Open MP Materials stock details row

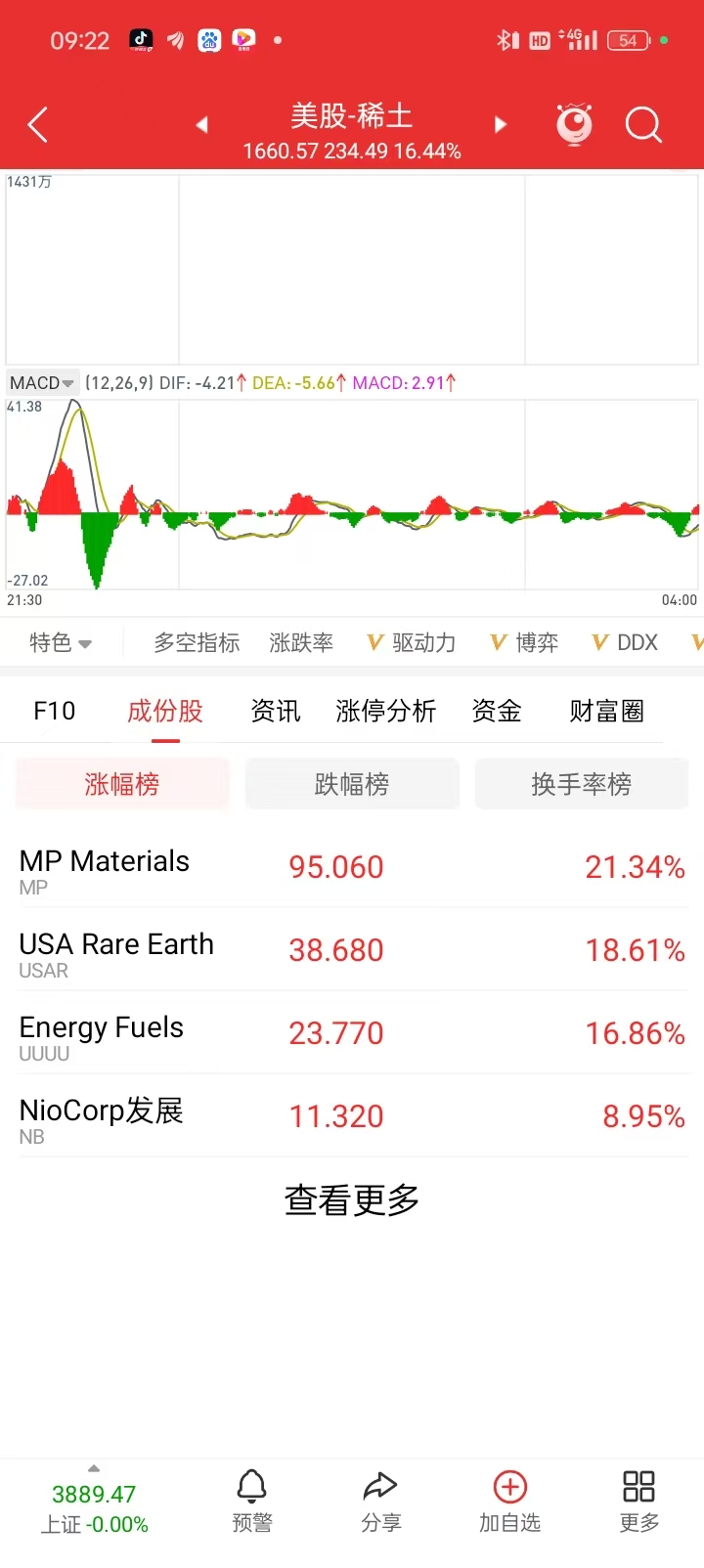(352, 869)
